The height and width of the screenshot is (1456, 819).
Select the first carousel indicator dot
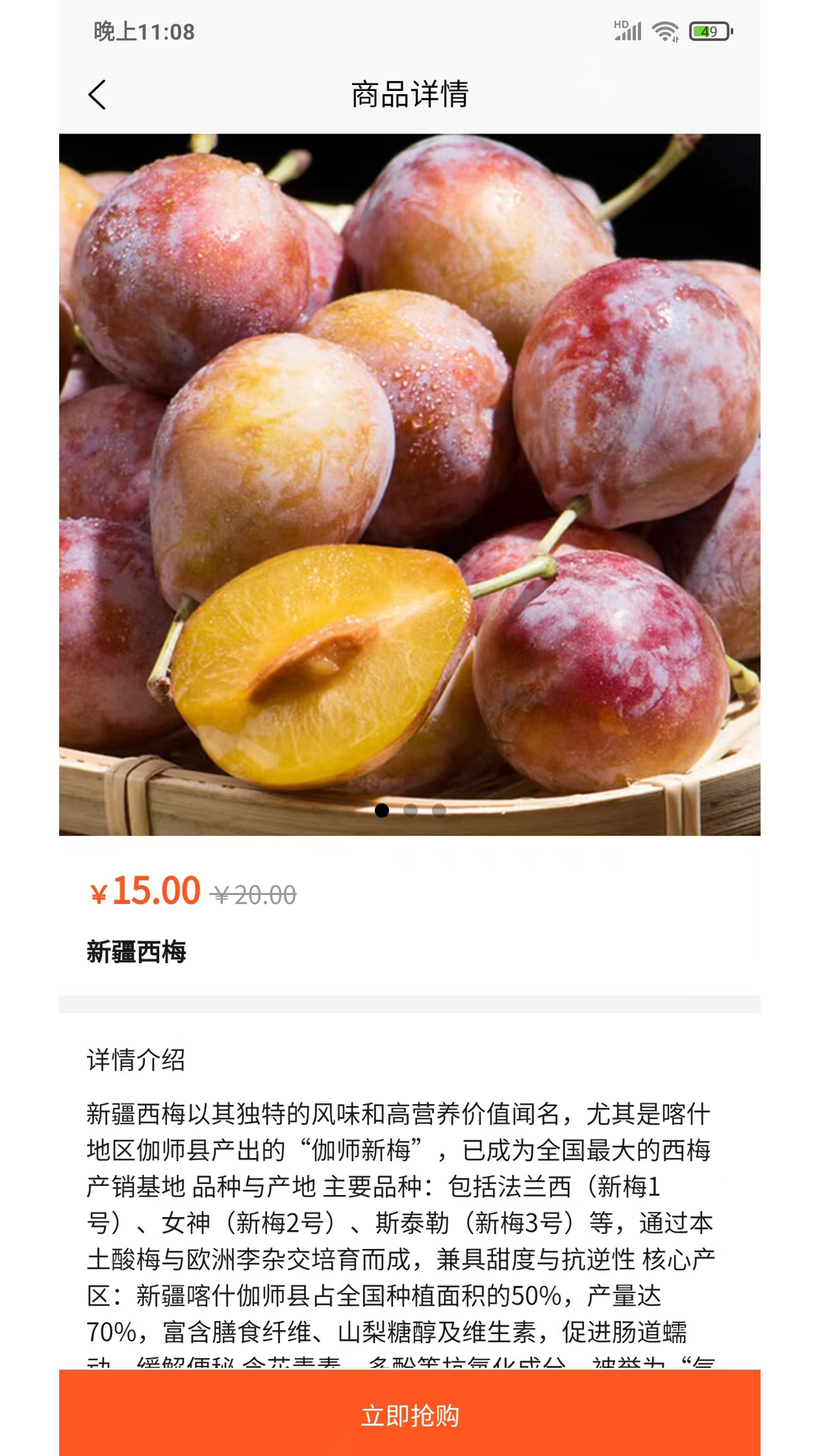(x=381, y=811)
